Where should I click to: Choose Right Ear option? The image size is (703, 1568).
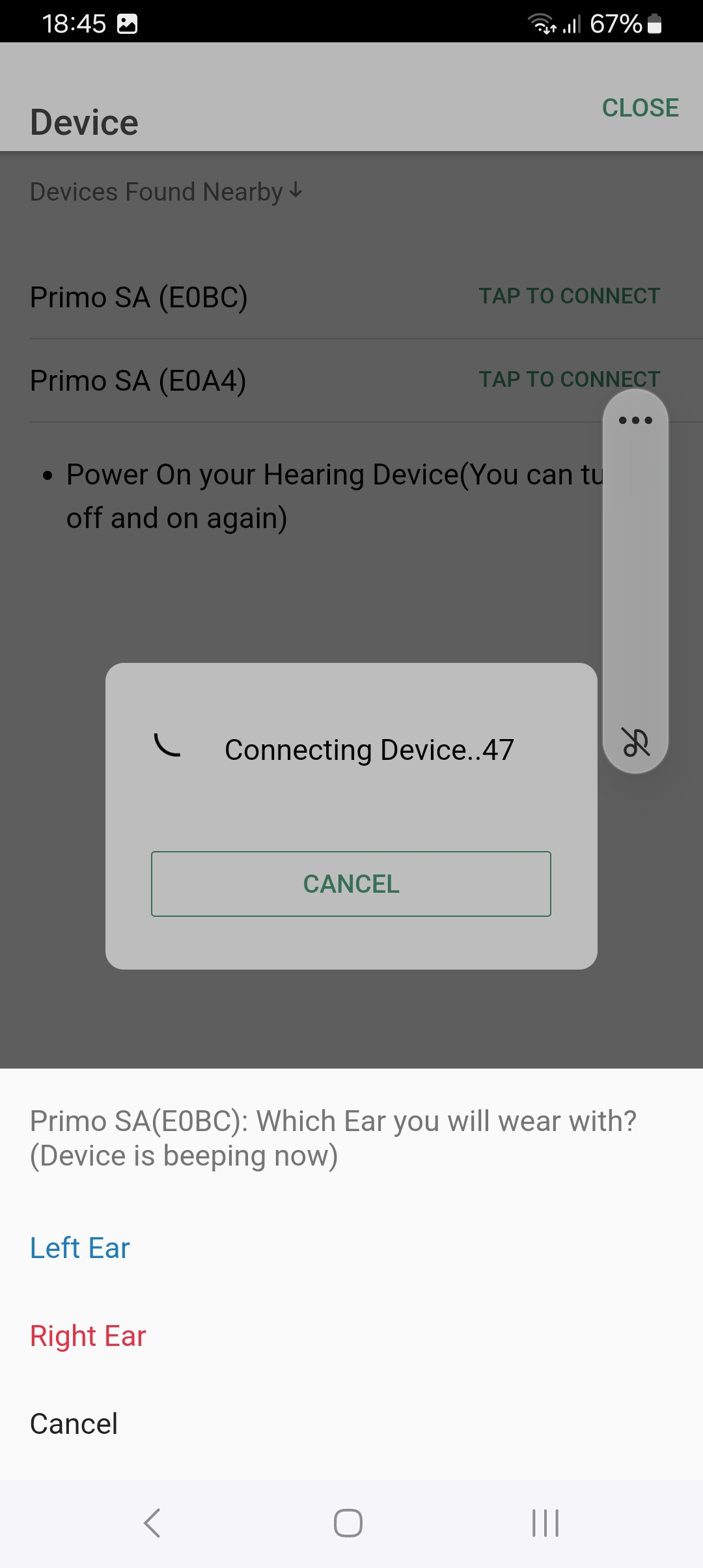(x=88, y=1336)
